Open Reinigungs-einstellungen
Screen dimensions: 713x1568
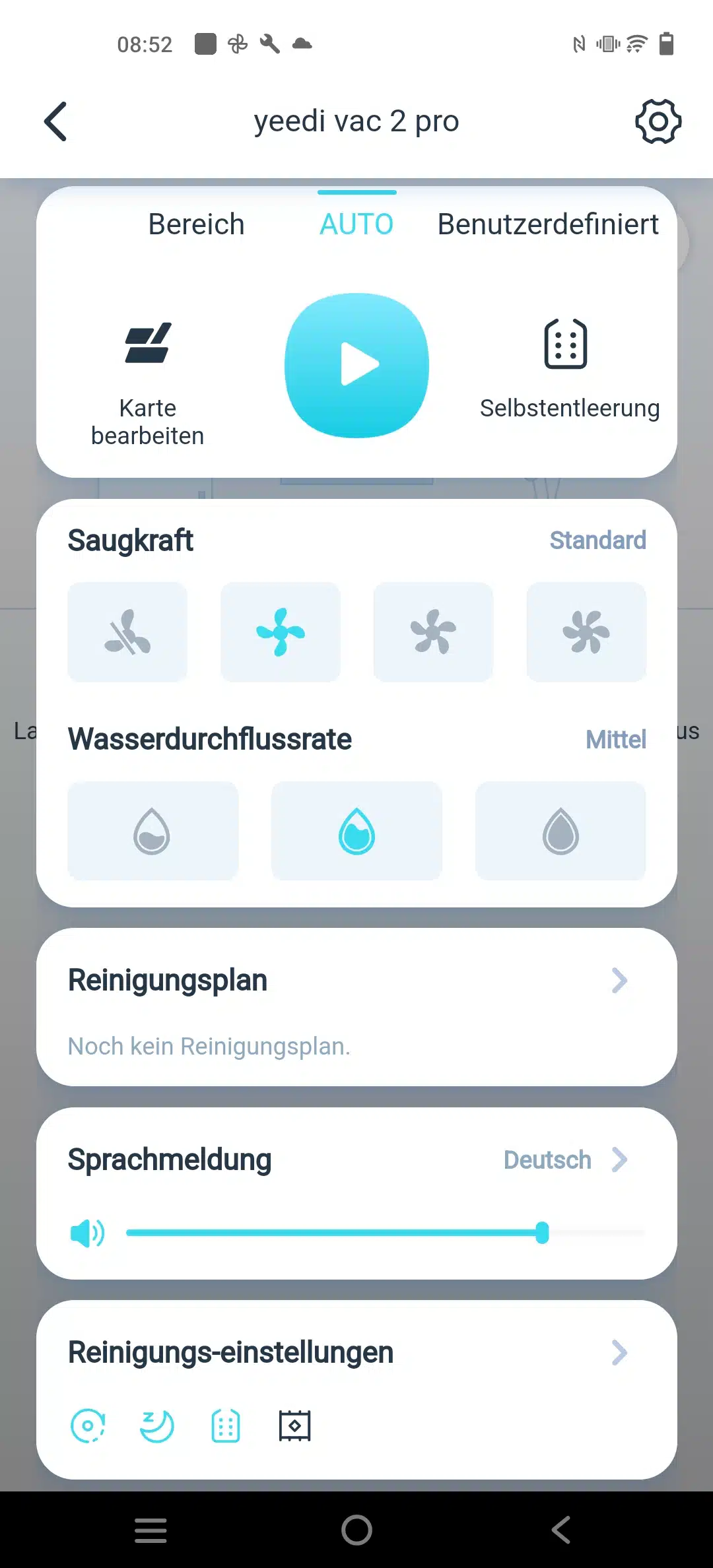point(356,1353)
